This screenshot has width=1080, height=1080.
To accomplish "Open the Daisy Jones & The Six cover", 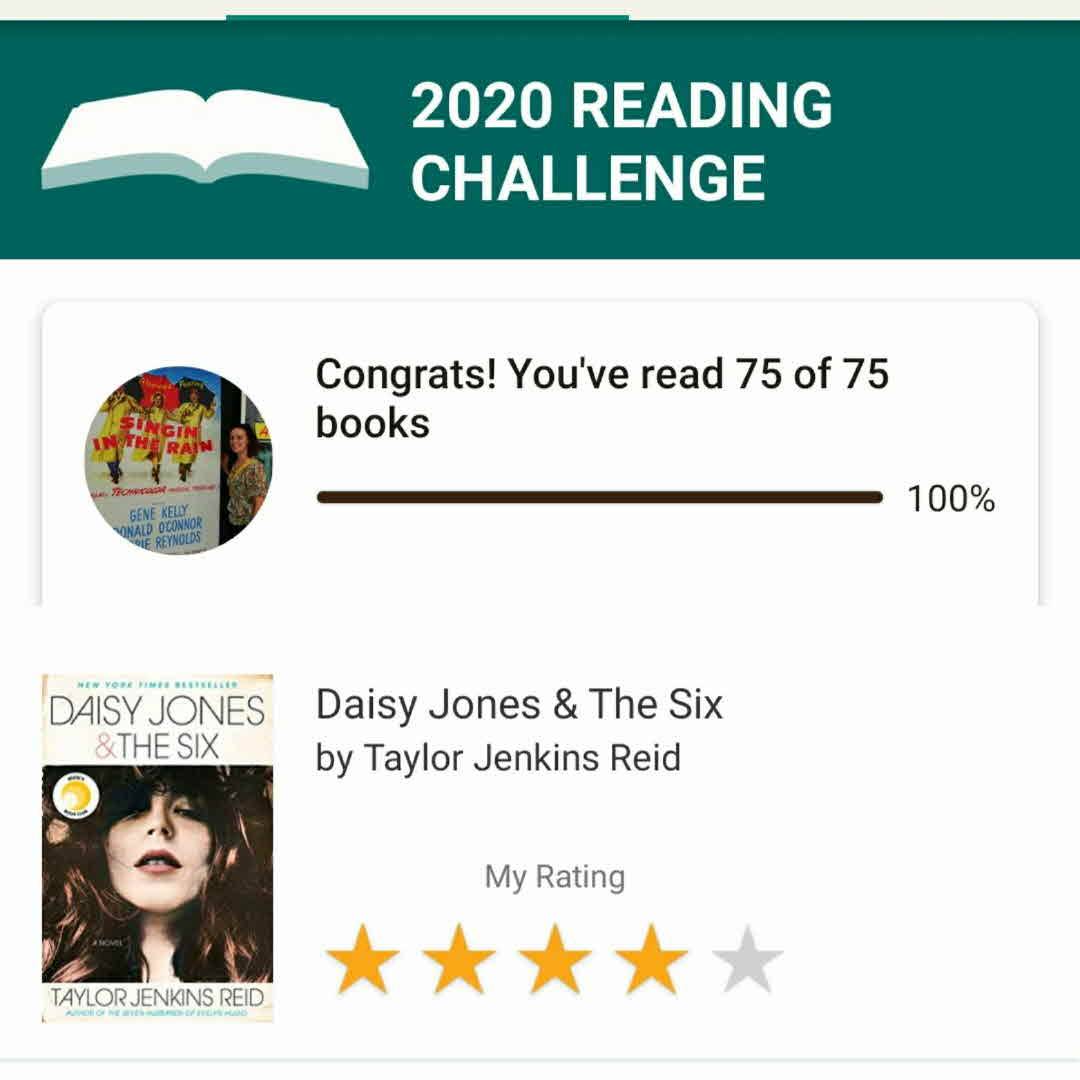I will 157,847.
